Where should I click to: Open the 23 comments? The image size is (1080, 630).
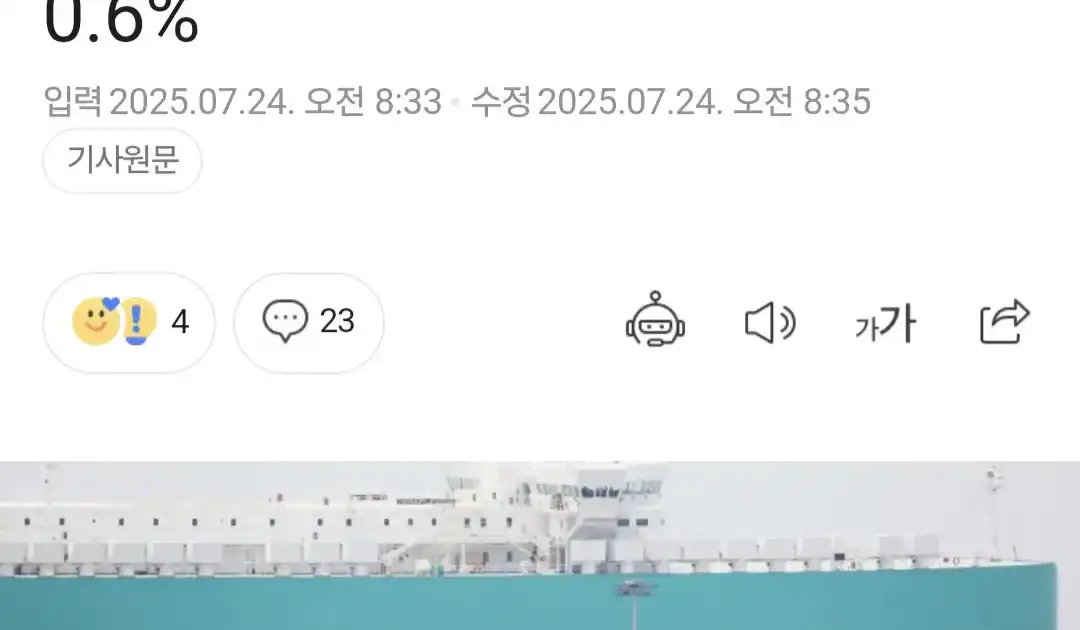308,322
